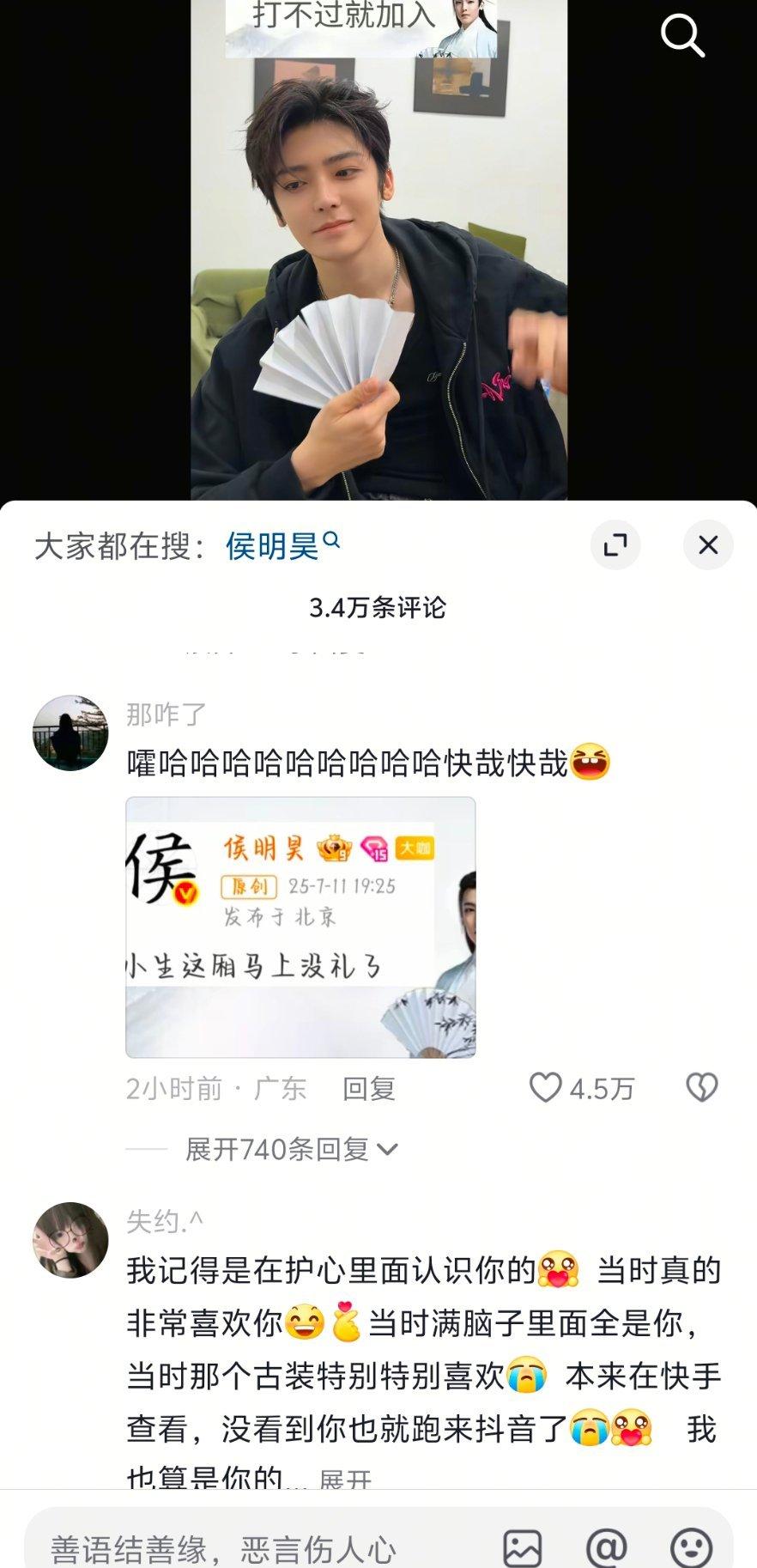This screenshot has width=757, height=1568.
Task: Open 失约.^'s profile avatar
Action: (70, 1240)
